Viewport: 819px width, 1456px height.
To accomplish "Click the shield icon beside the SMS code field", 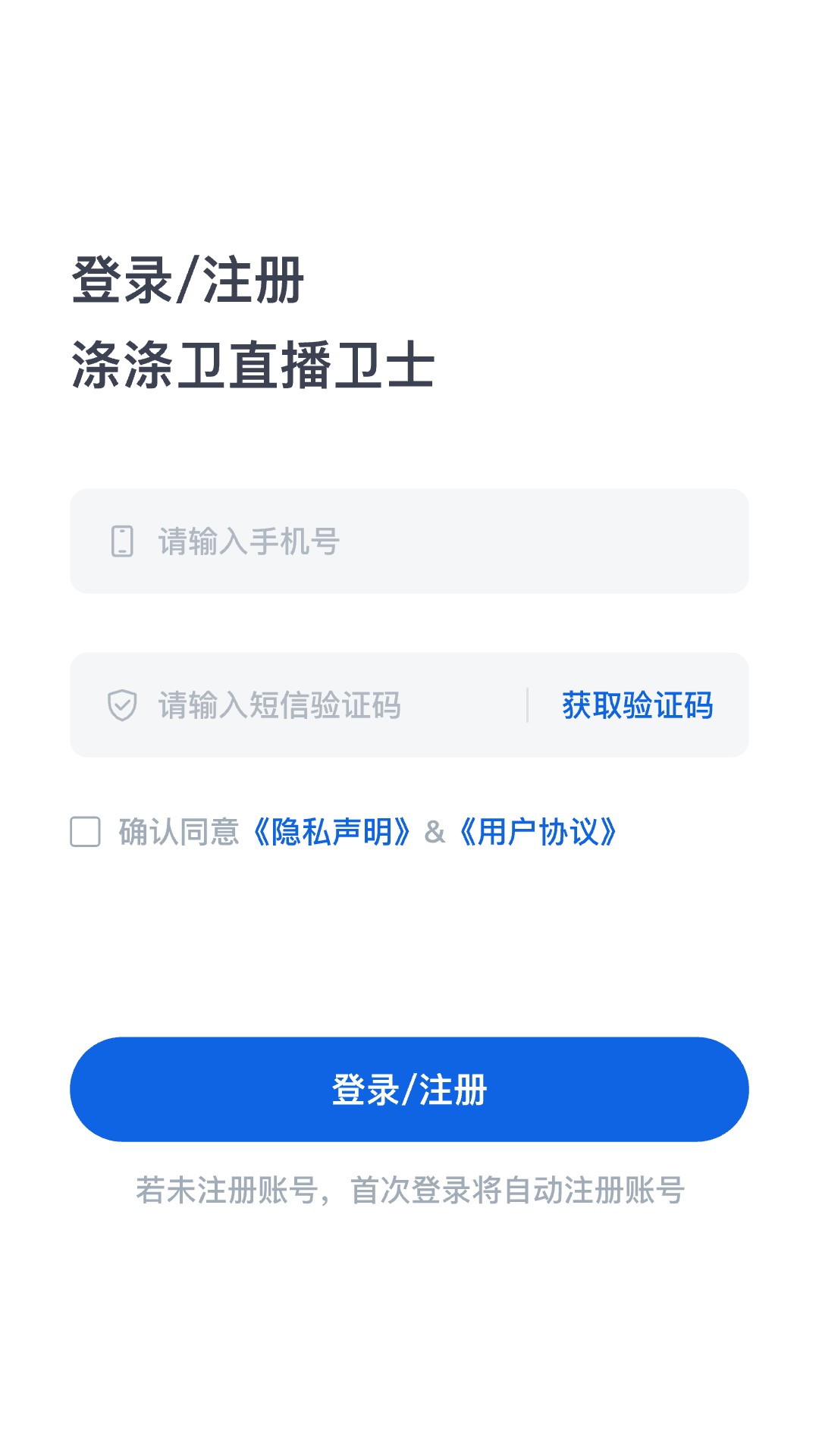I will [123, 704].
